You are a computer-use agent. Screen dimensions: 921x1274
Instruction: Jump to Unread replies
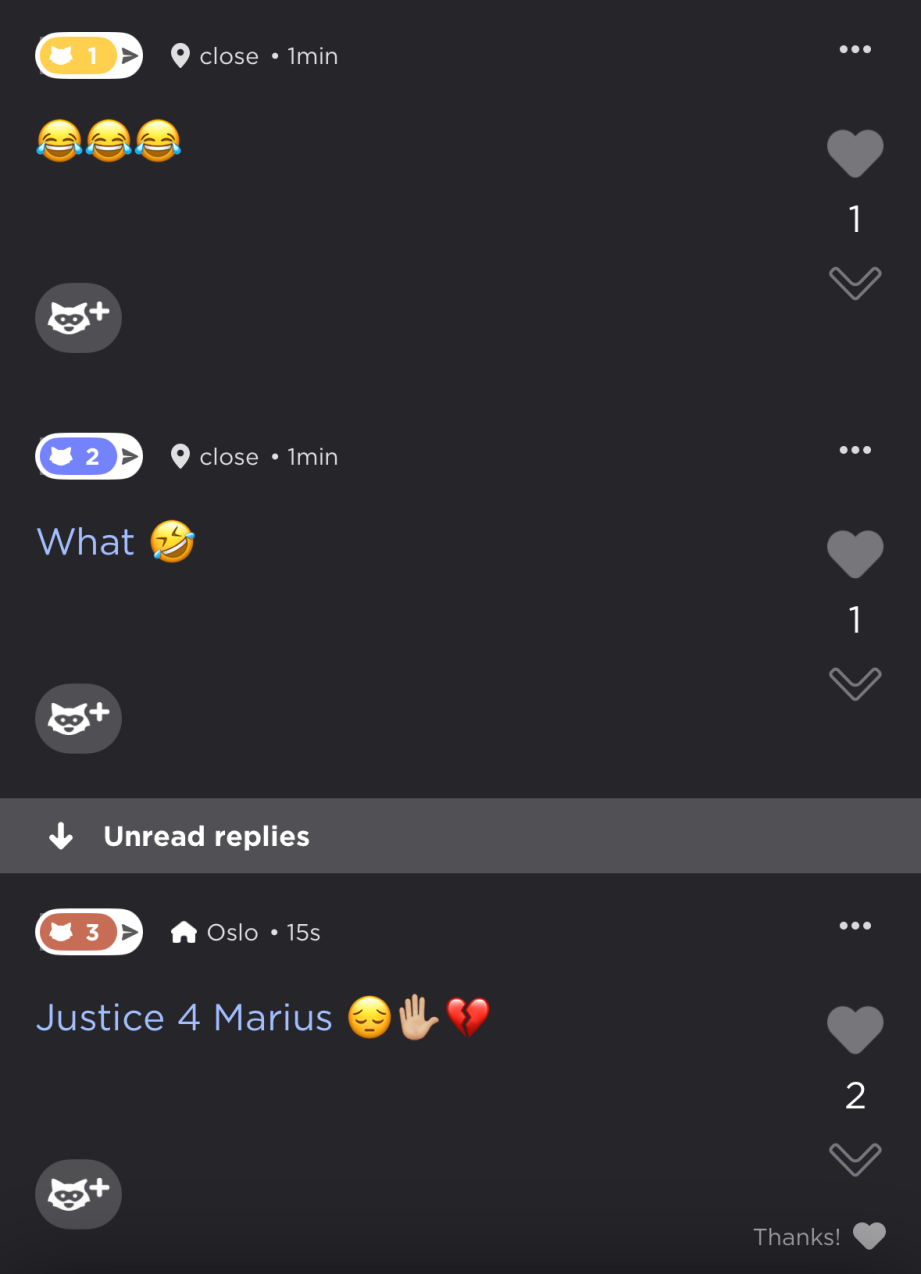click(180, 836)
